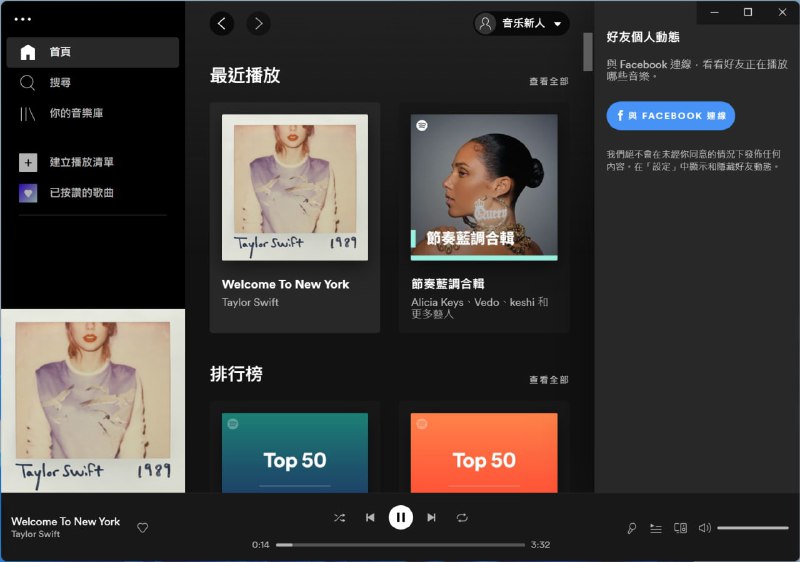The width and height of the screenshot is (800, 562).
Task: Open 你的音樂庫 library
Action: [x=76, y=114]
